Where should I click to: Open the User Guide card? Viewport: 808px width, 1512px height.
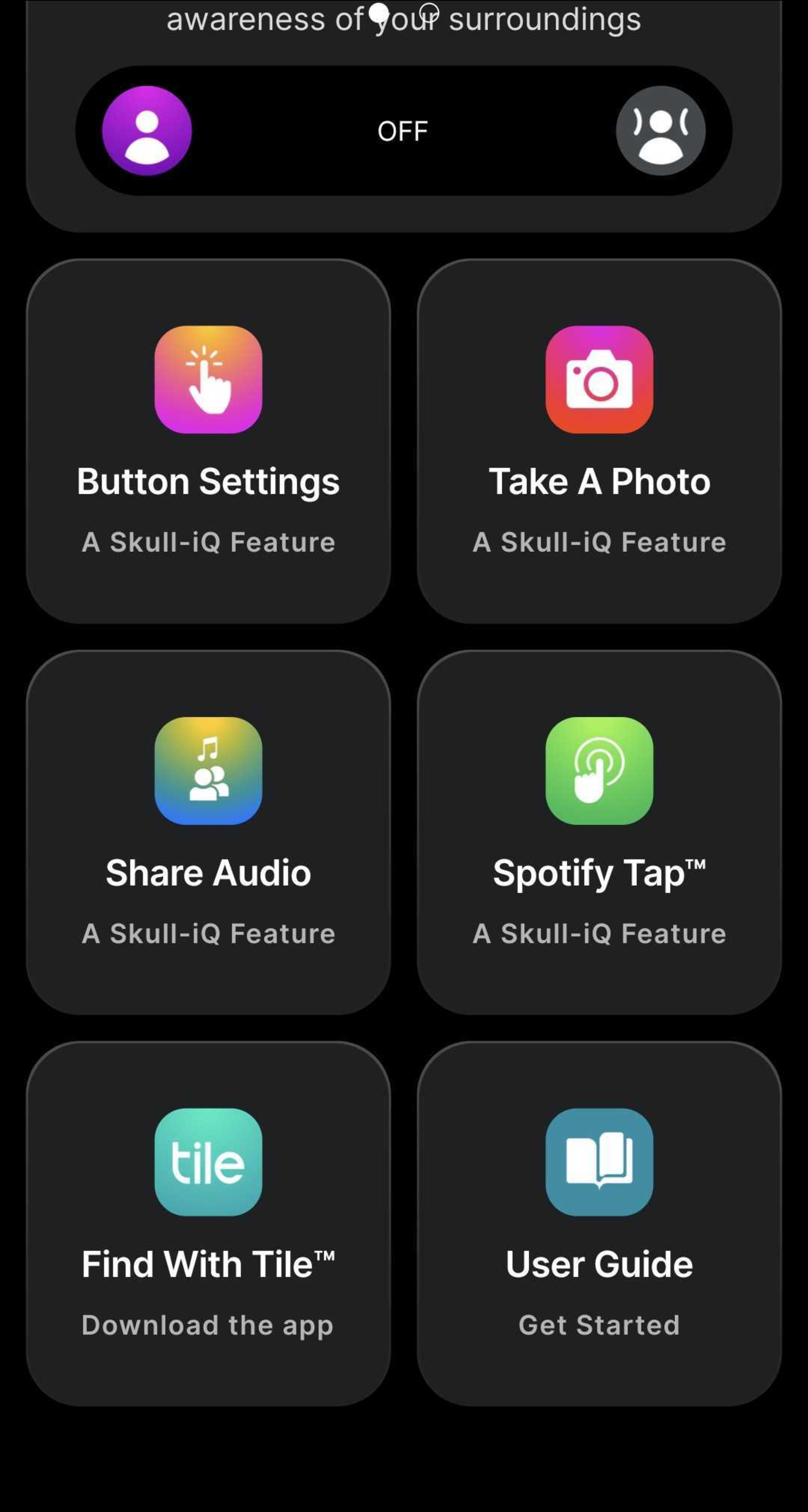[x=599, y=1224]
